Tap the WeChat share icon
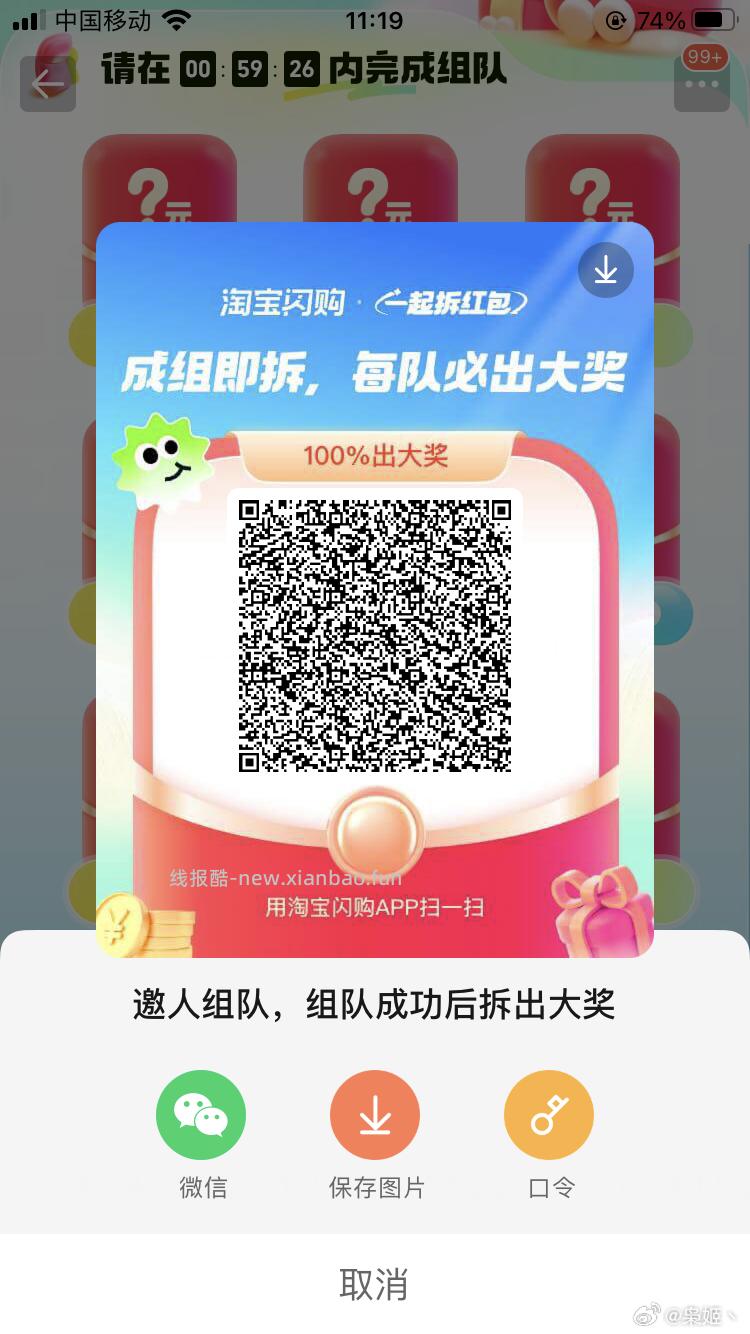The width and height of the screenshot is (750, 1334). click(x=201, y=1113)
